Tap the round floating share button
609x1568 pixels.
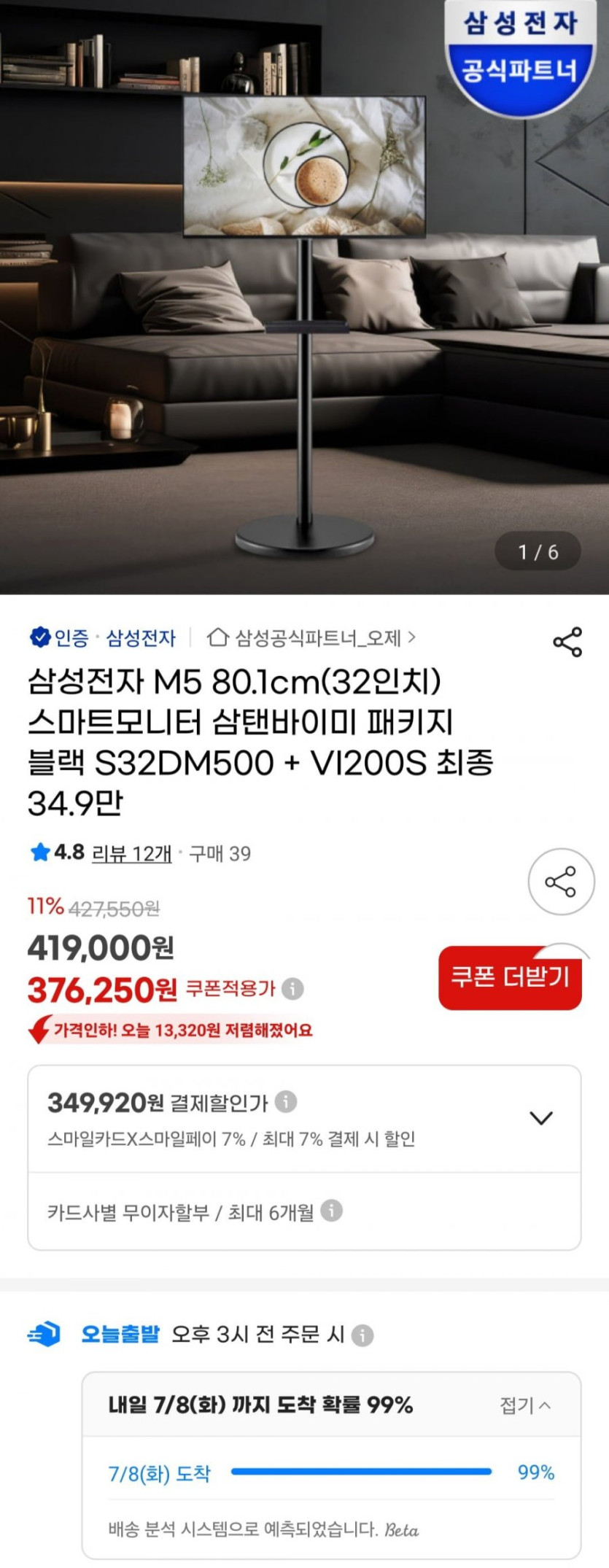tap(561, 882)
